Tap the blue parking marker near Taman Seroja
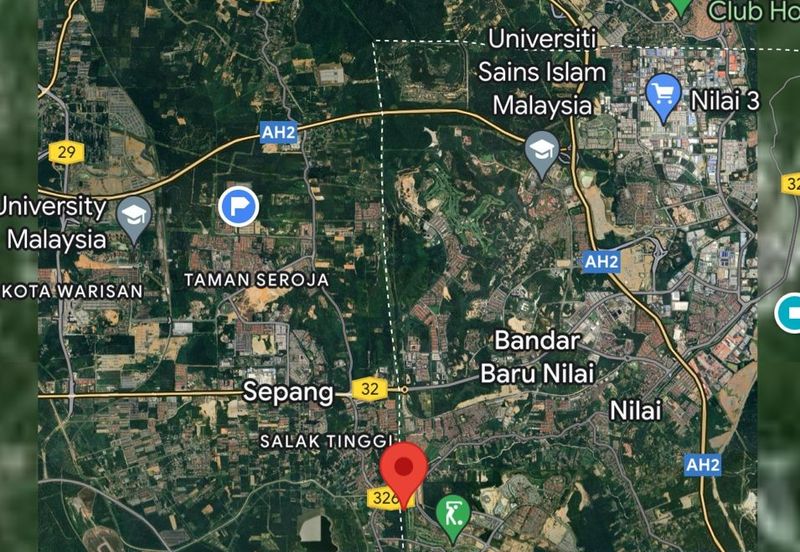Image resolution: width=800 pixels, height=552 pixels. pyautogui.click(x=238, y=207)
